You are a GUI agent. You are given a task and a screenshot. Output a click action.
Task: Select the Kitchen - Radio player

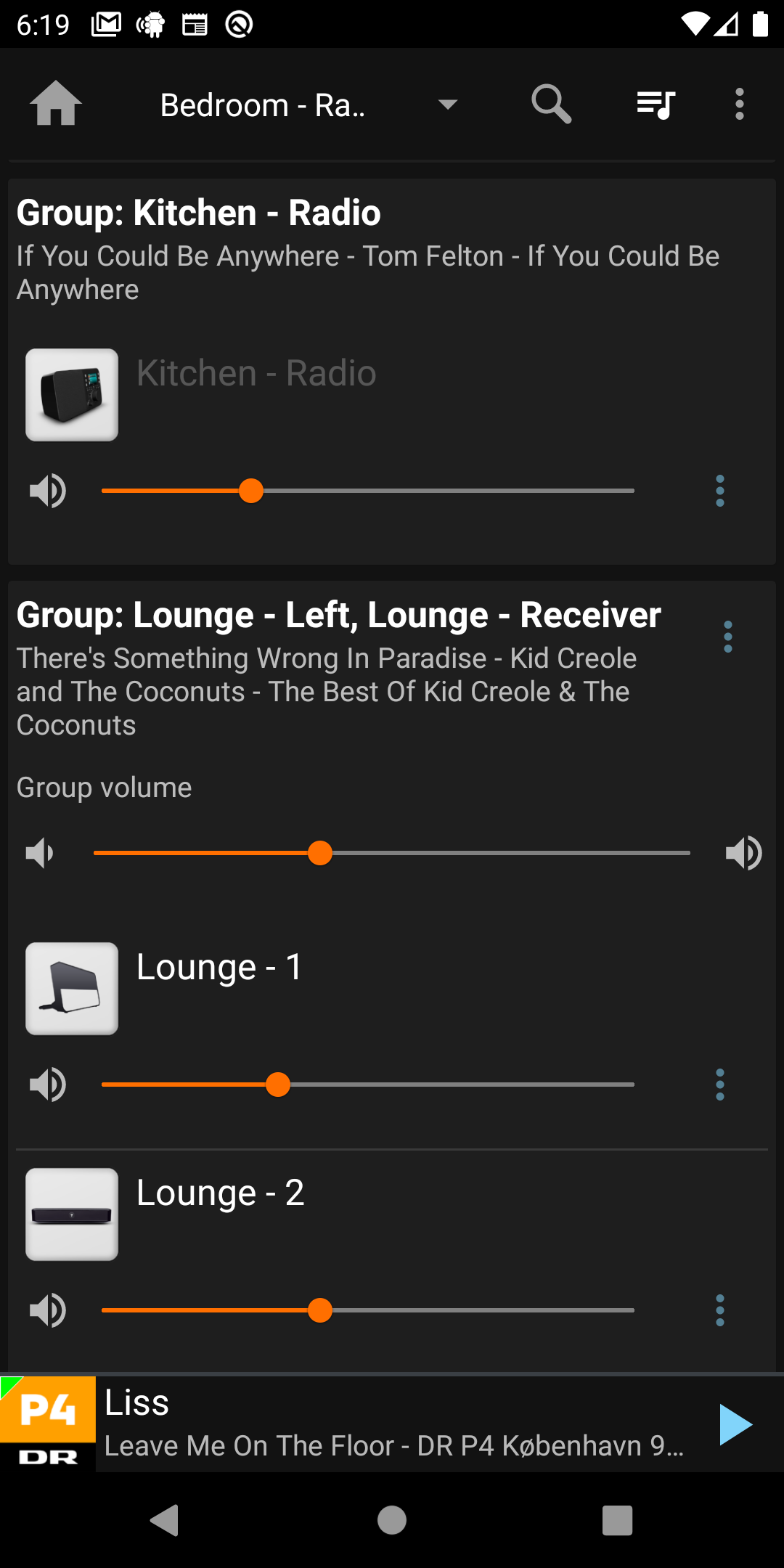[256, 374]
